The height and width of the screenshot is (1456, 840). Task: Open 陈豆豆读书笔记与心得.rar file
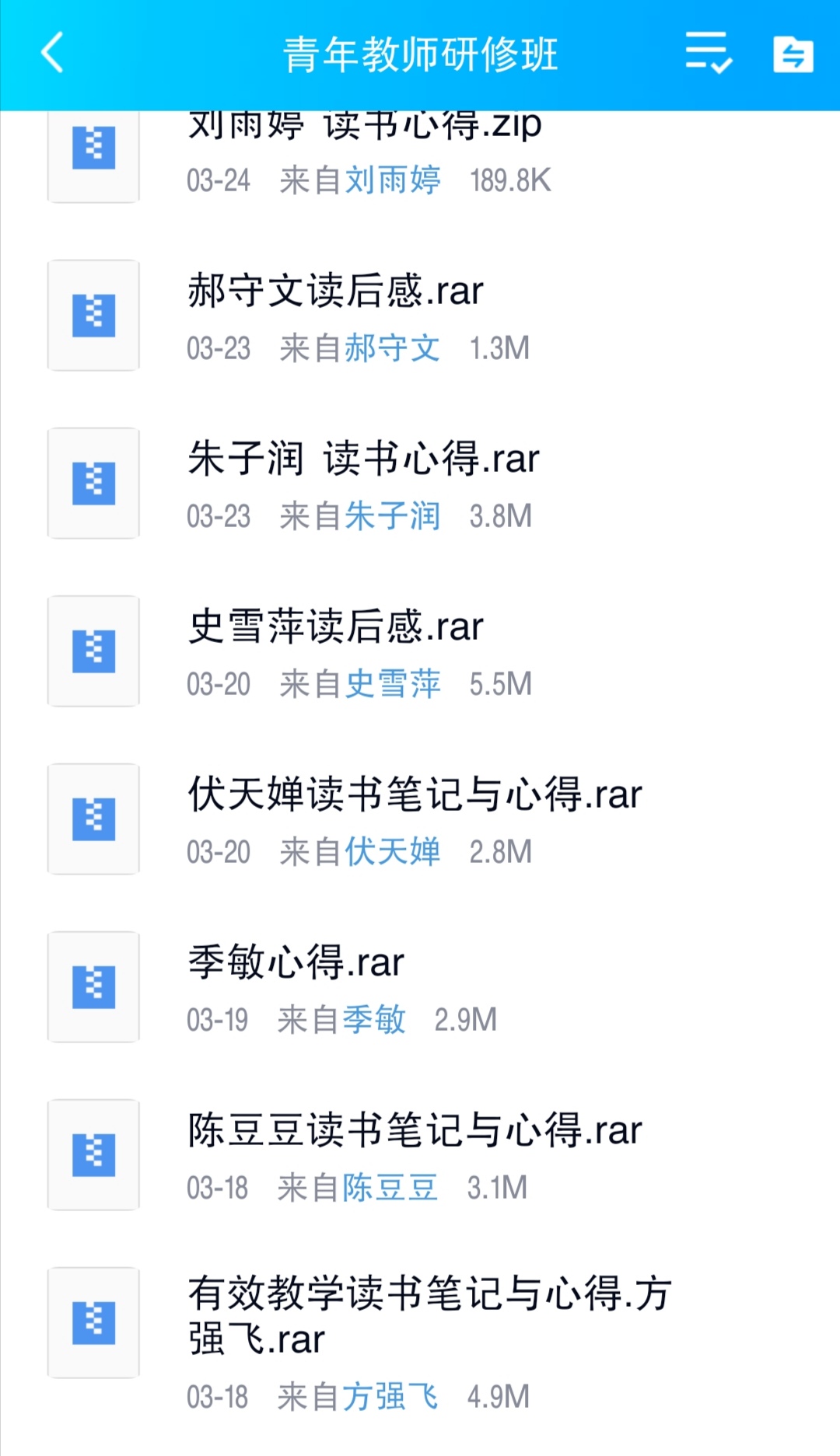point(420,1154)
